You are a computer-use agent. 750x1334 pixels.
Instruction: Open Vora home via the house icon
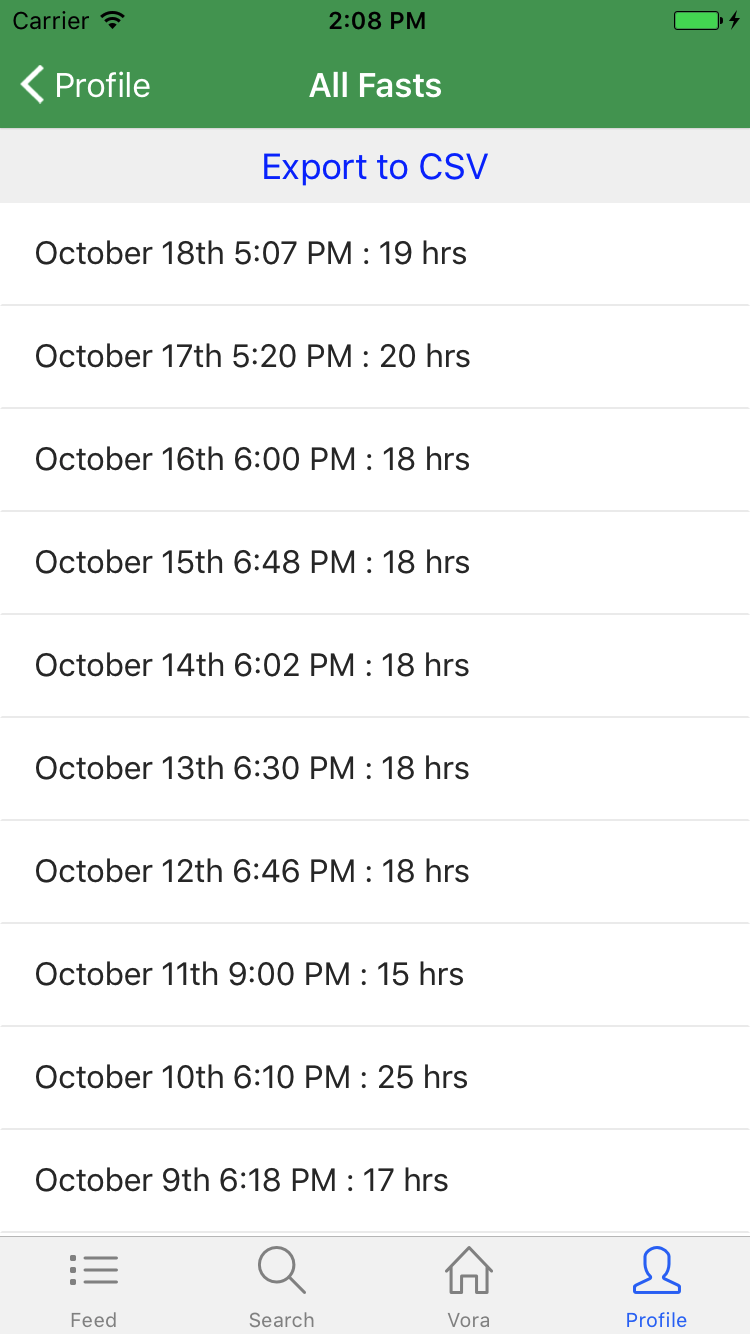[x=468, y=1269]
